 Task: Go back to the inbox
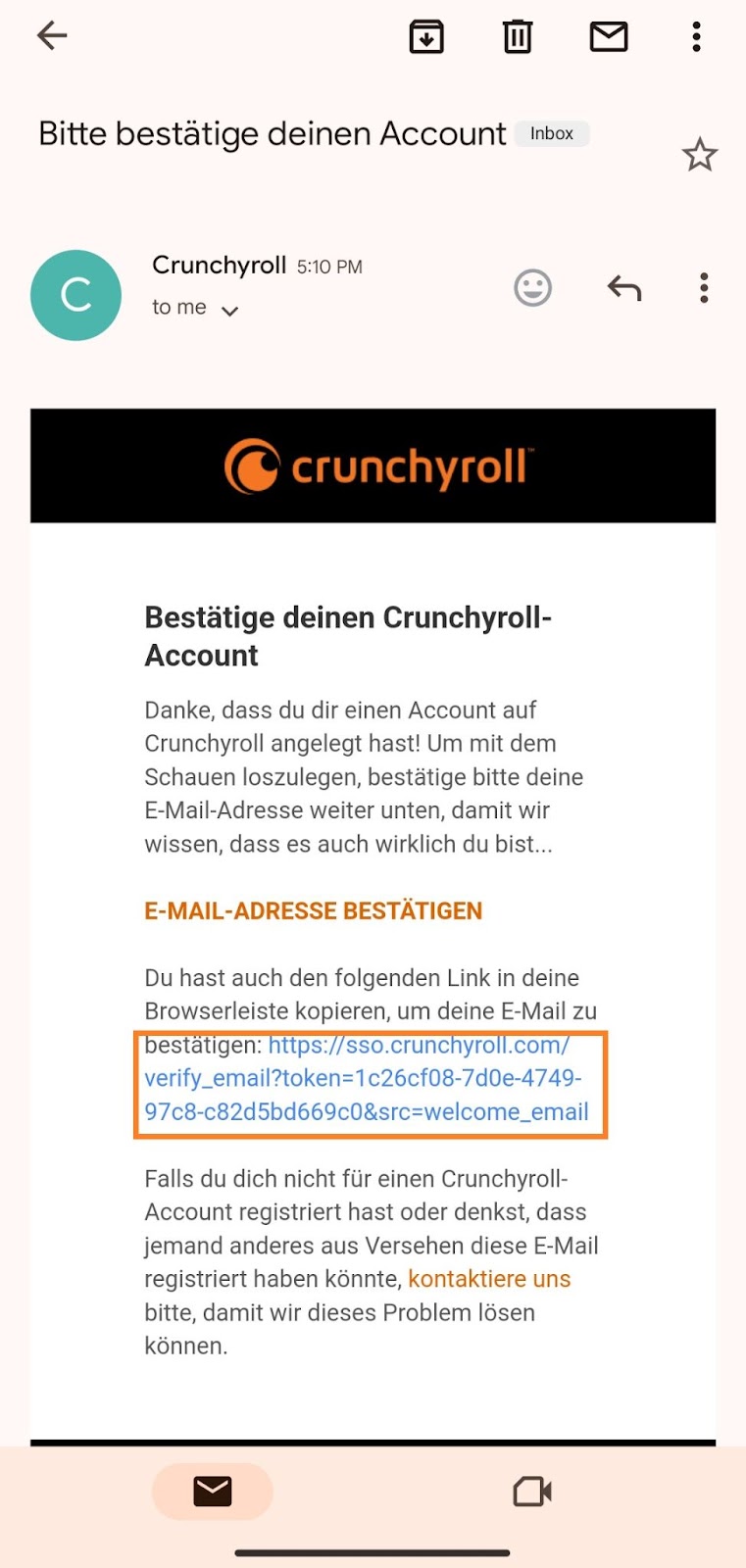pos(52,37)
